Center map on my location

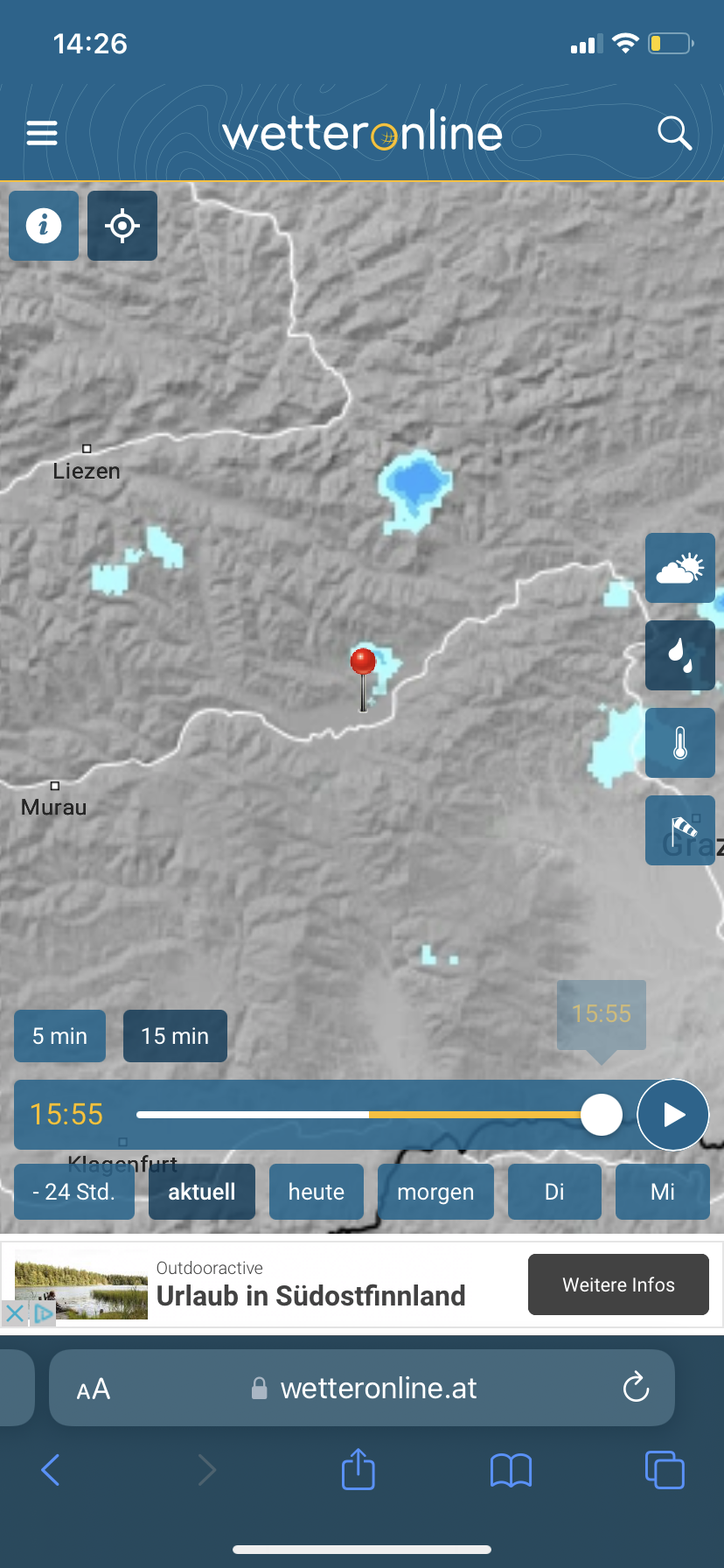tap(122, 226)
